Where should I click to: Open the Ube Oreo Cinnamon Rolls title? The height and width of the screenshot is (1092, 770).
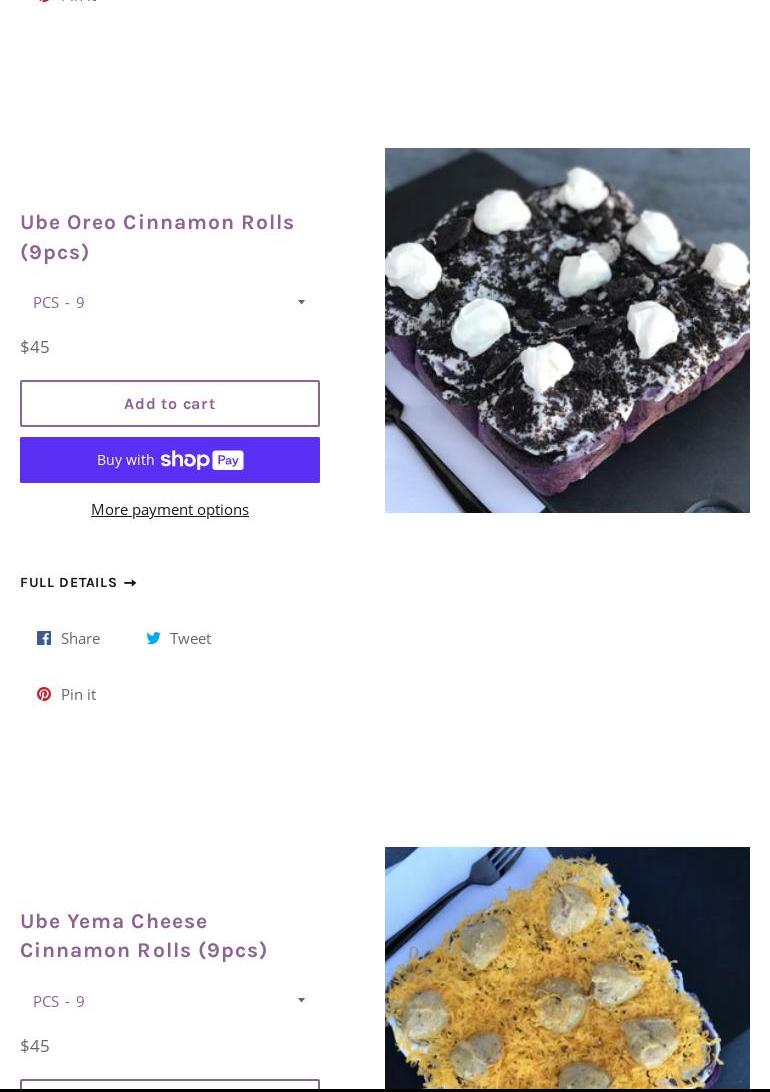pyautogui.click(x=157, y=237)
